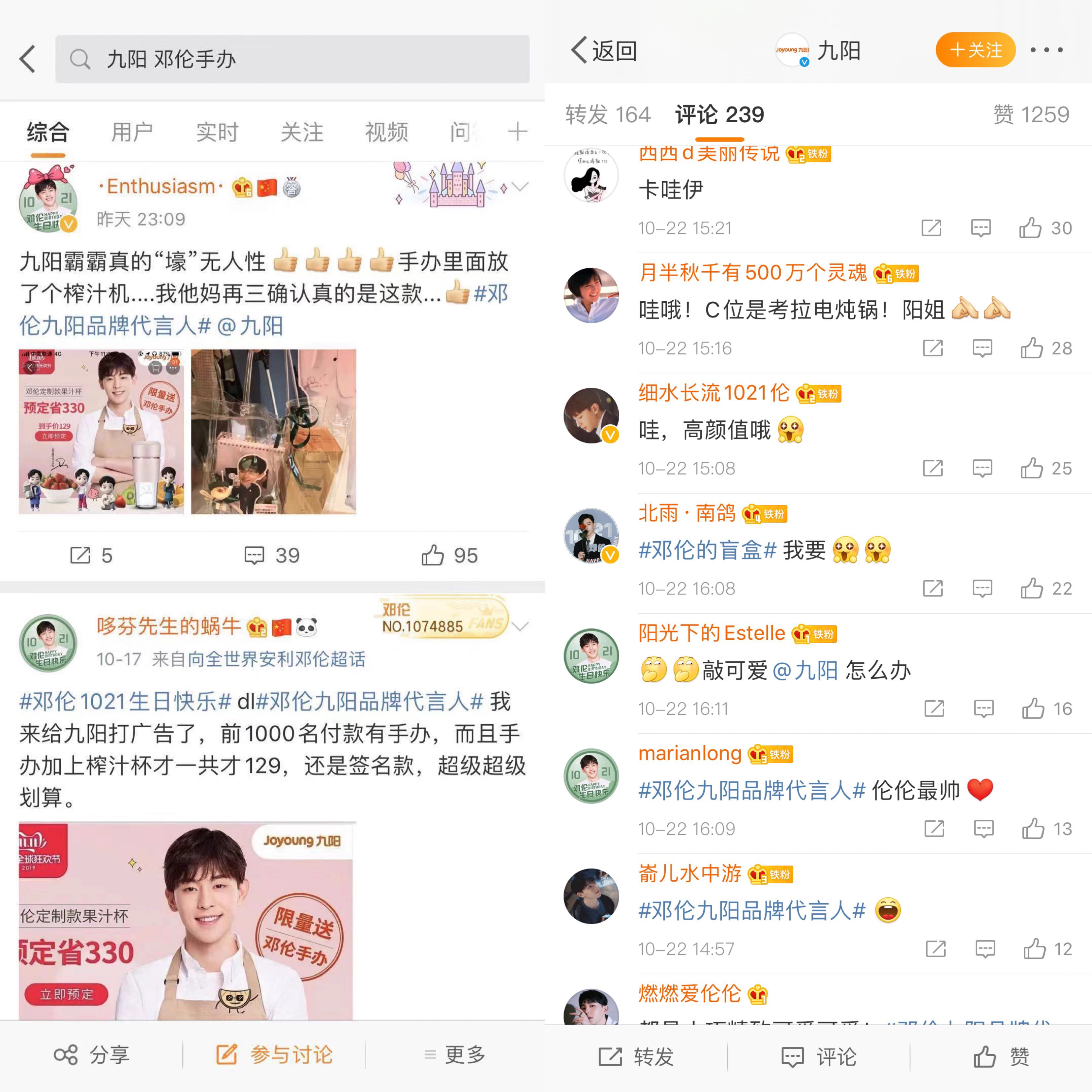Tap 参与讨论 to join the discussion
The height and width of the screenshot is (1092, 1092).
(x=275, y=1055)
